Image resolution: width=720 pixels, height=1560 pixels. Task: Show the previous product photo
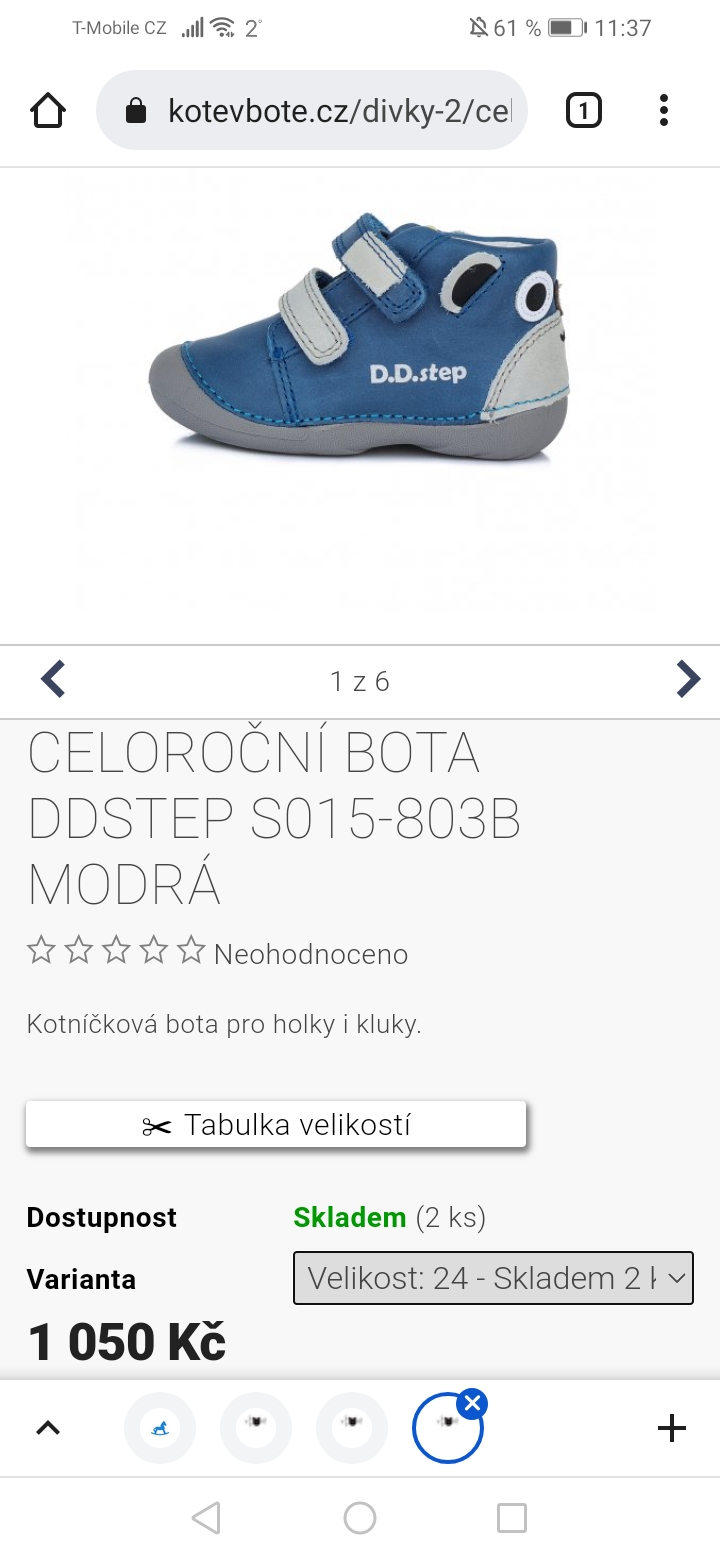click(x=53, y=680)
